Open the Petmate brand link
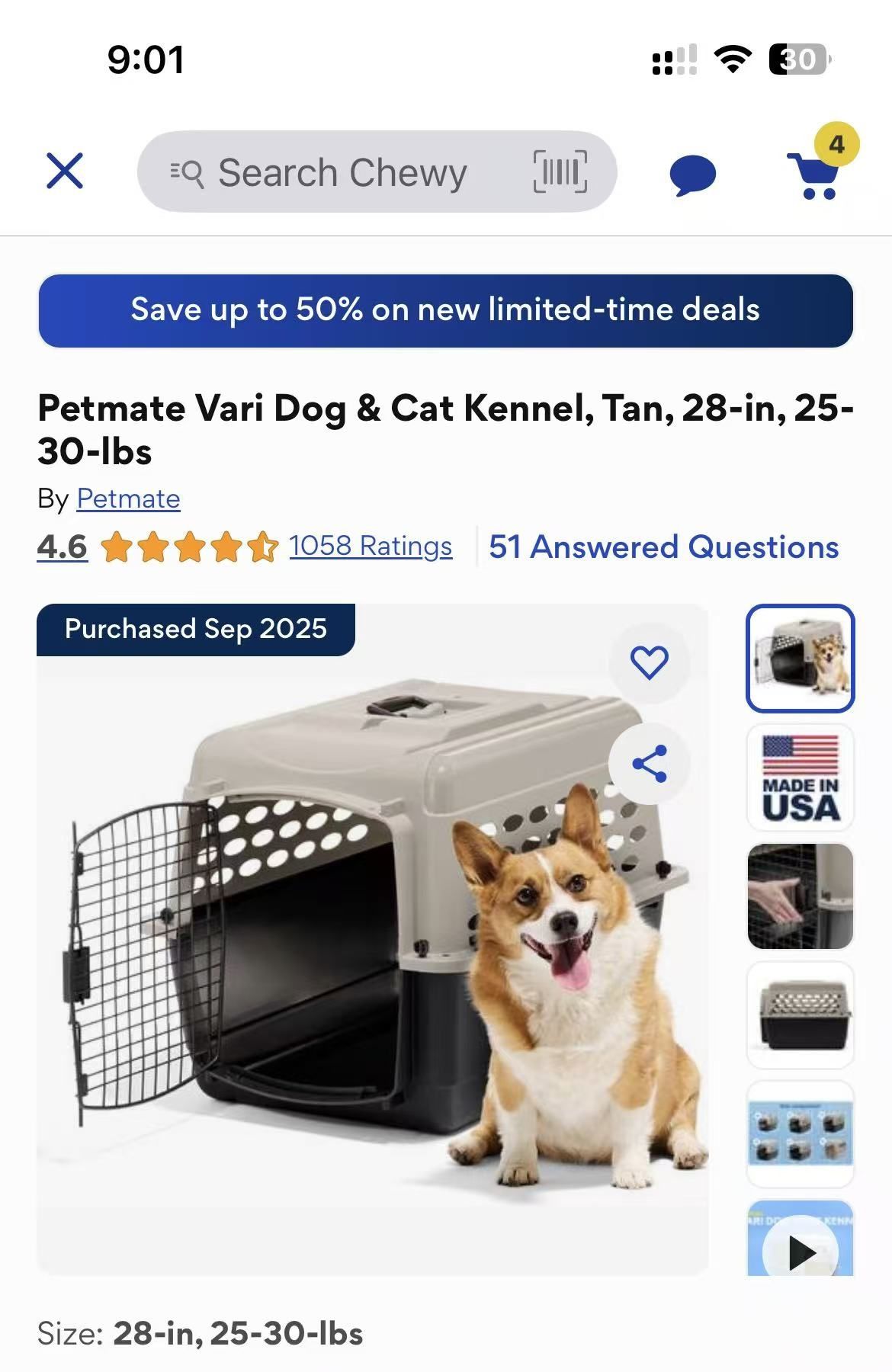The width and height of the screenshot is (892, 1372). click(127, 498)
